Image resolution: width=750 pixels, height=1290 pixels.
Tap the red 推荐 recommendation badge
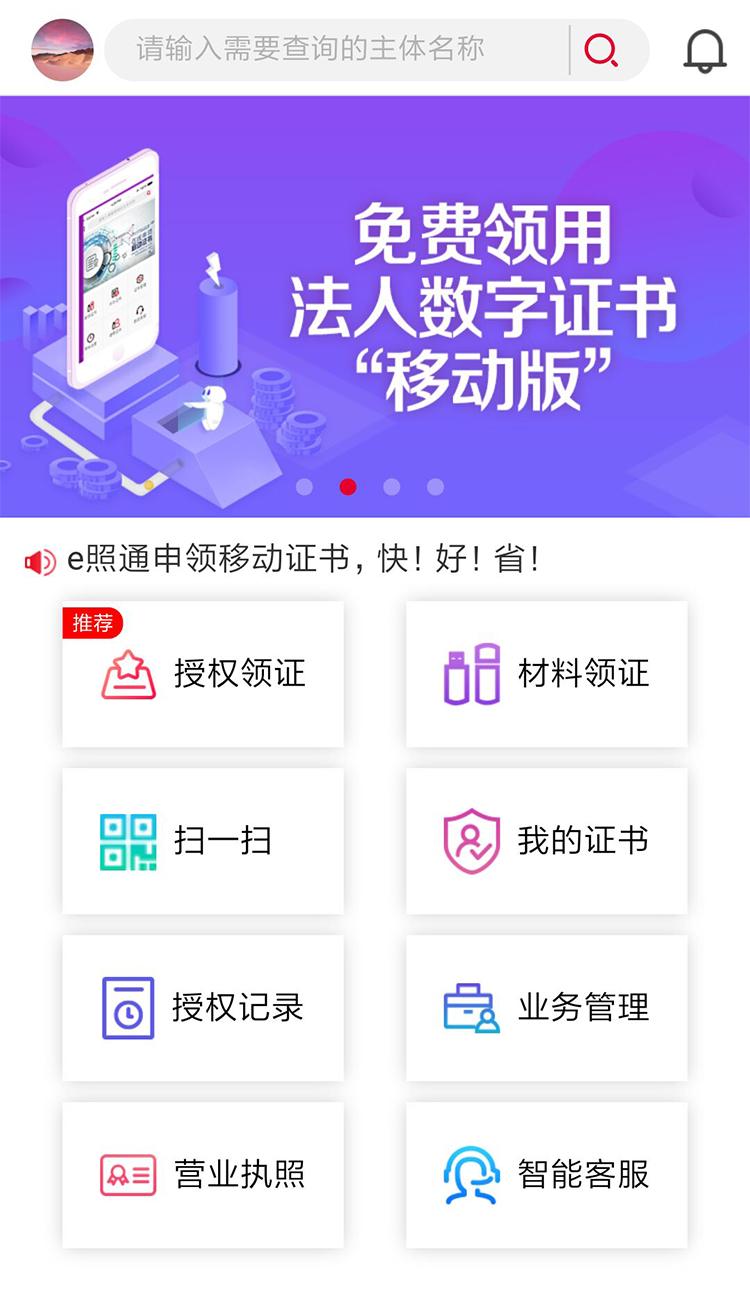pos(92,622)
